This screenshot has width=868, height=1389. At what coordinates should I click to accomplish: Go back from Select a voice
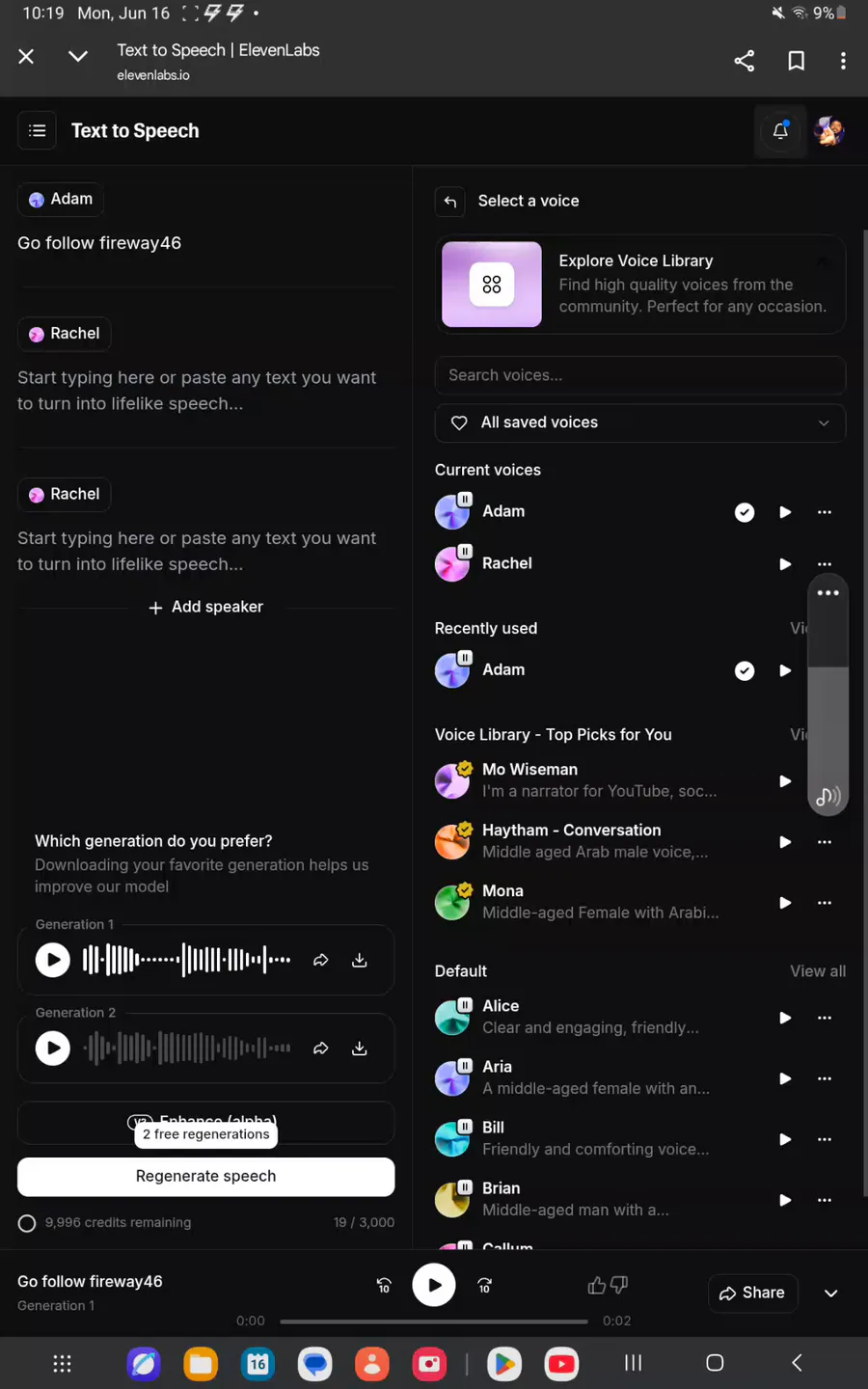coord(449,201)
